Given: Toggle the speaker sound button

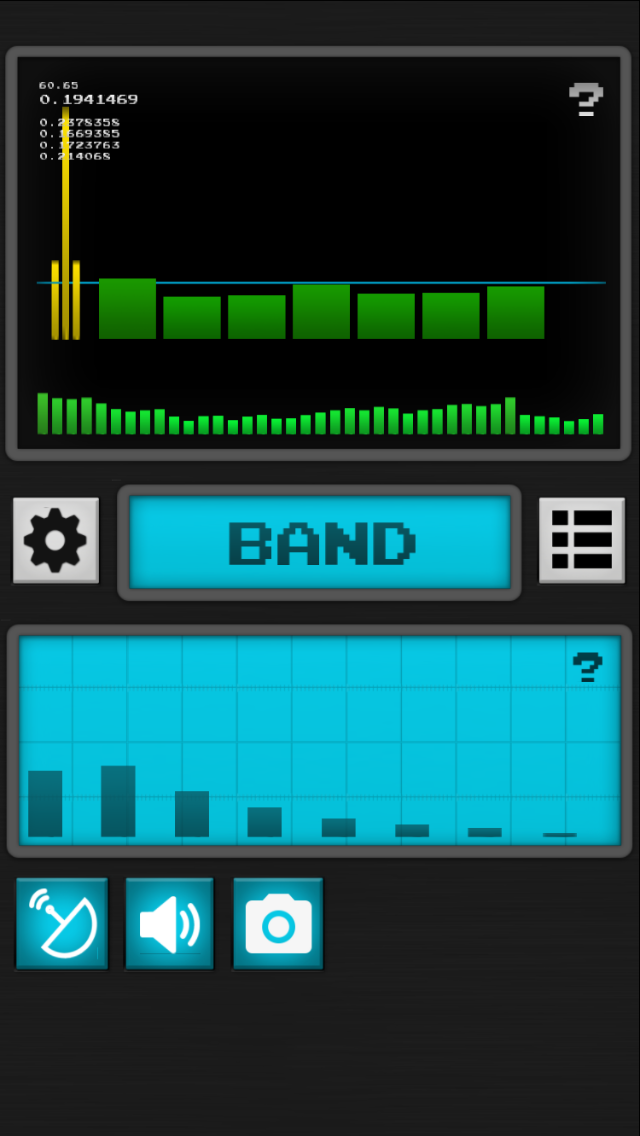Looking at the screenshot, I should [x=170, y=924].
